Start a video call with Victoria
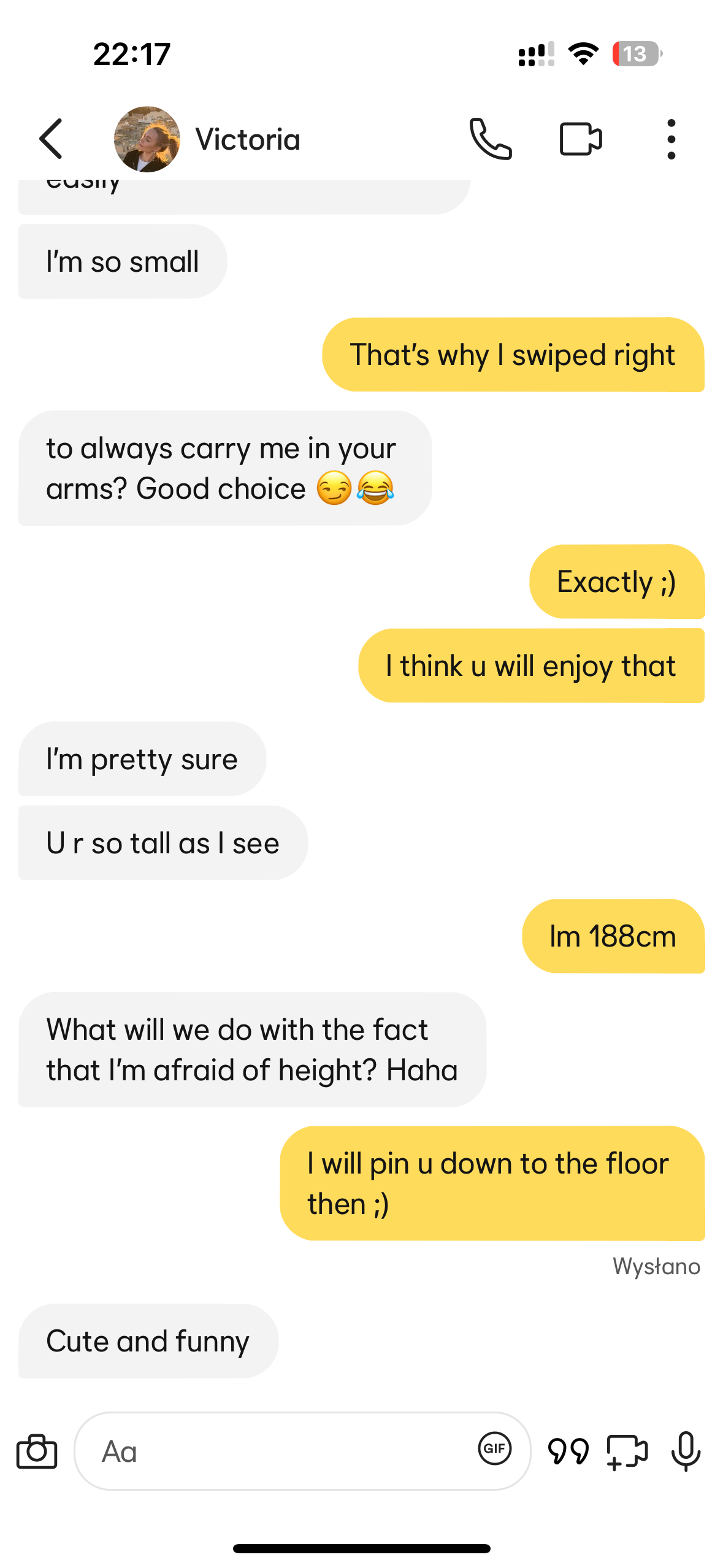Viewport: 723px width, 1568px height. point(580,139)
